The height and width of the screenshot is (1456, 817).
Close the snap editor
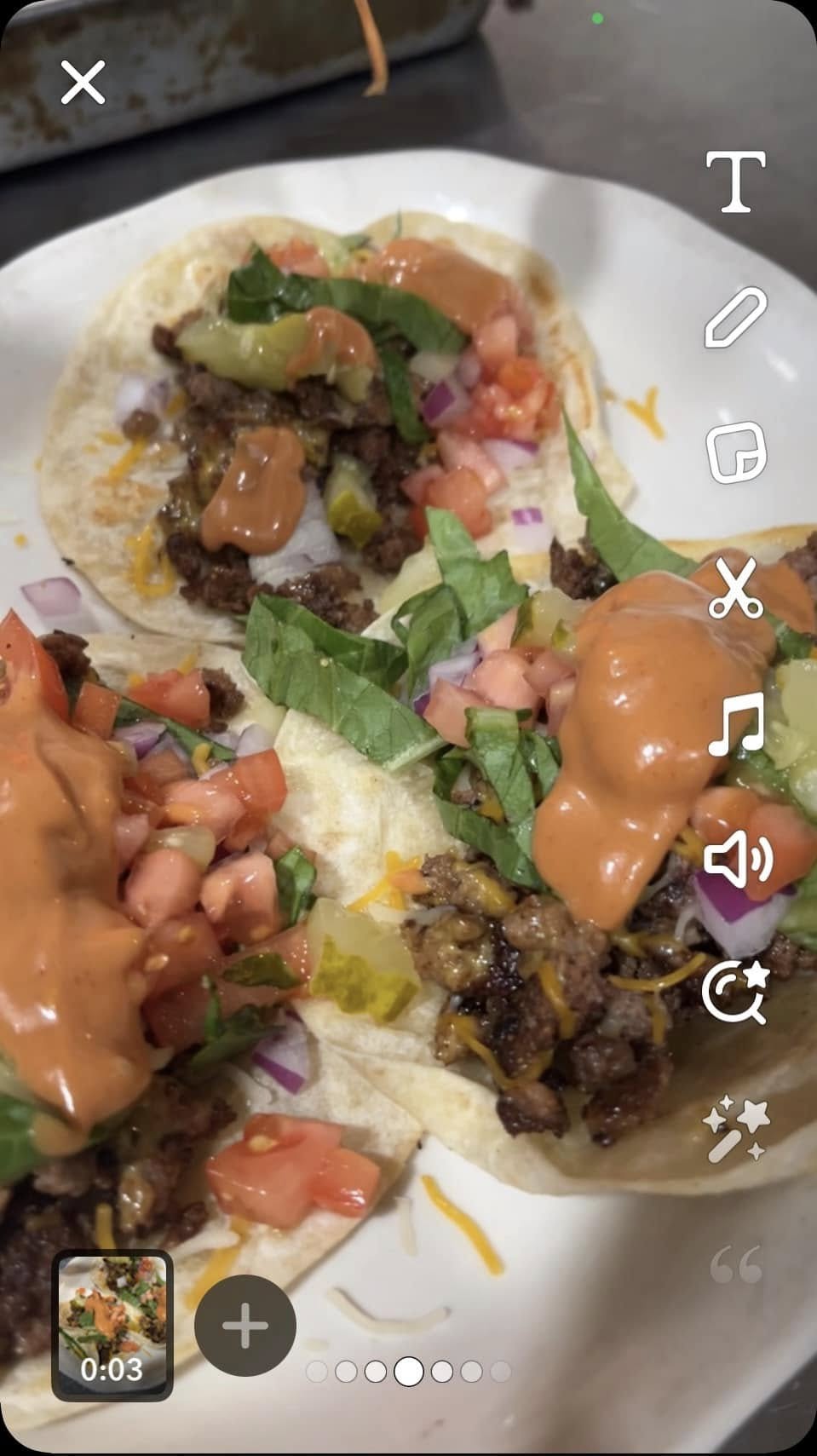[x=83, y=82]
